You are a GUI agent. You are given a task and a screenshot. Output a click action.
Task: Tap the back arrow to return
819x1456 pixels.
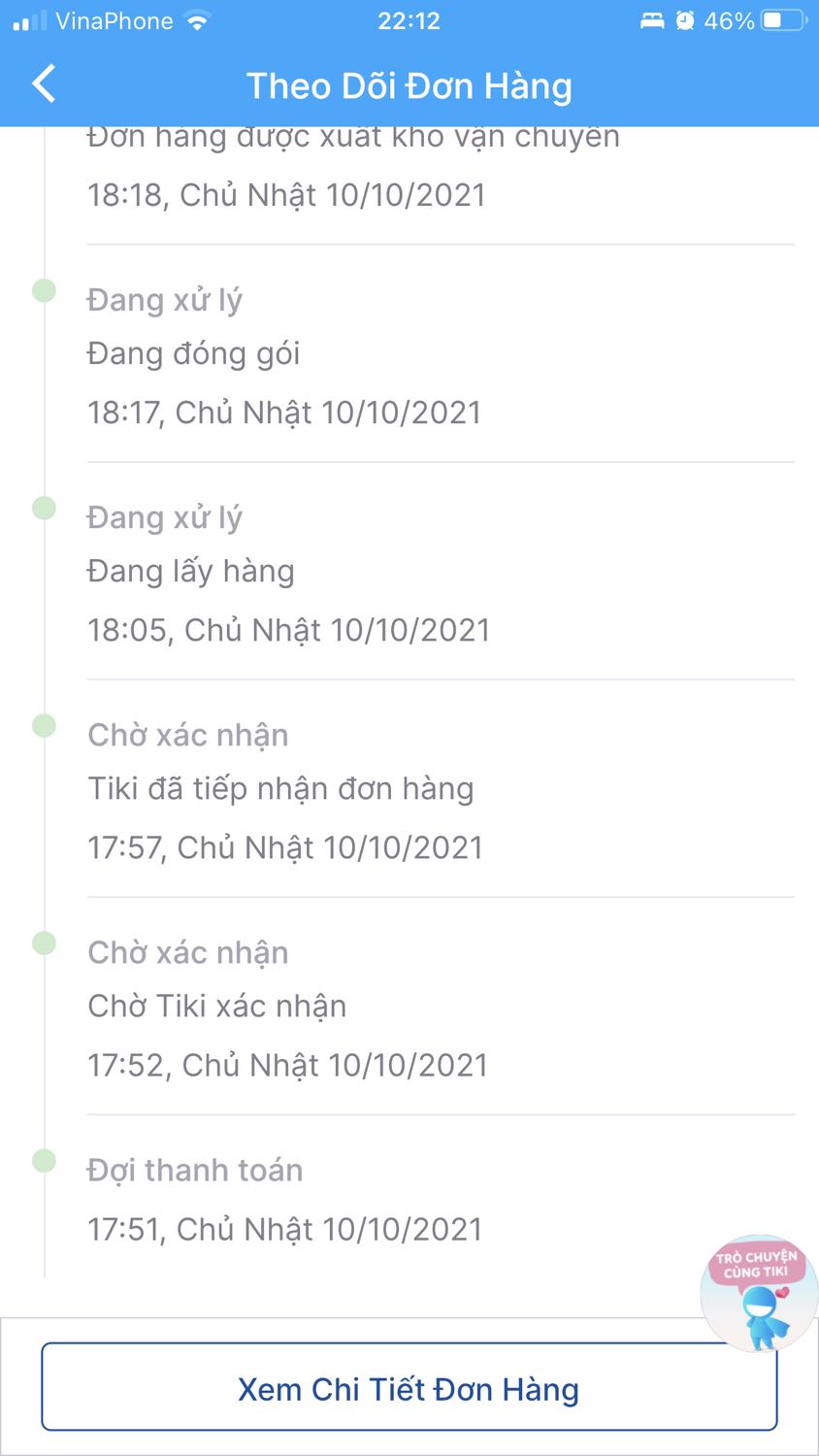(x=43, y=84)
